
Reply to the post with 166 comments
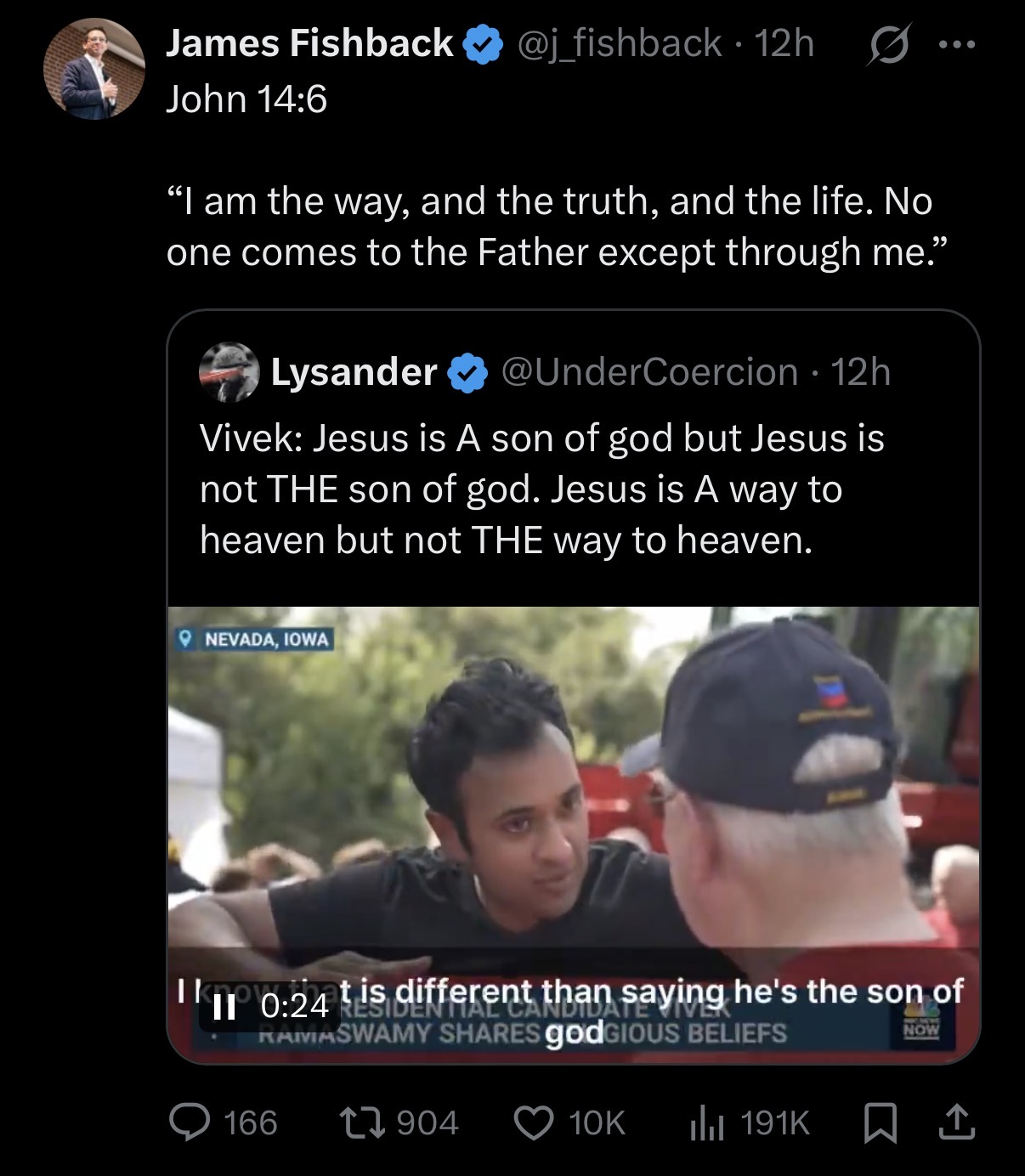(224, 1122)
